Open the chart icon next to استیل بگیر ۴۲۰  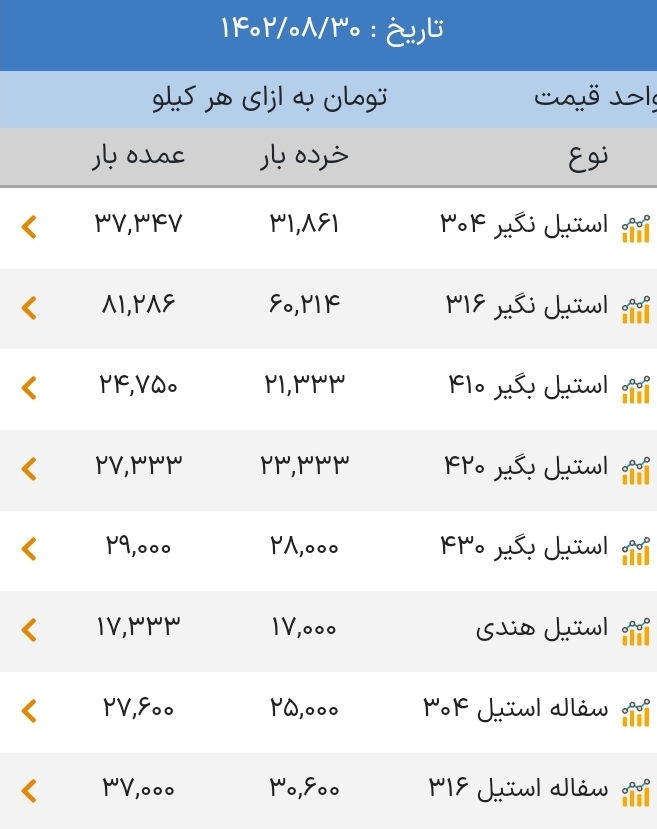(635, 471)
